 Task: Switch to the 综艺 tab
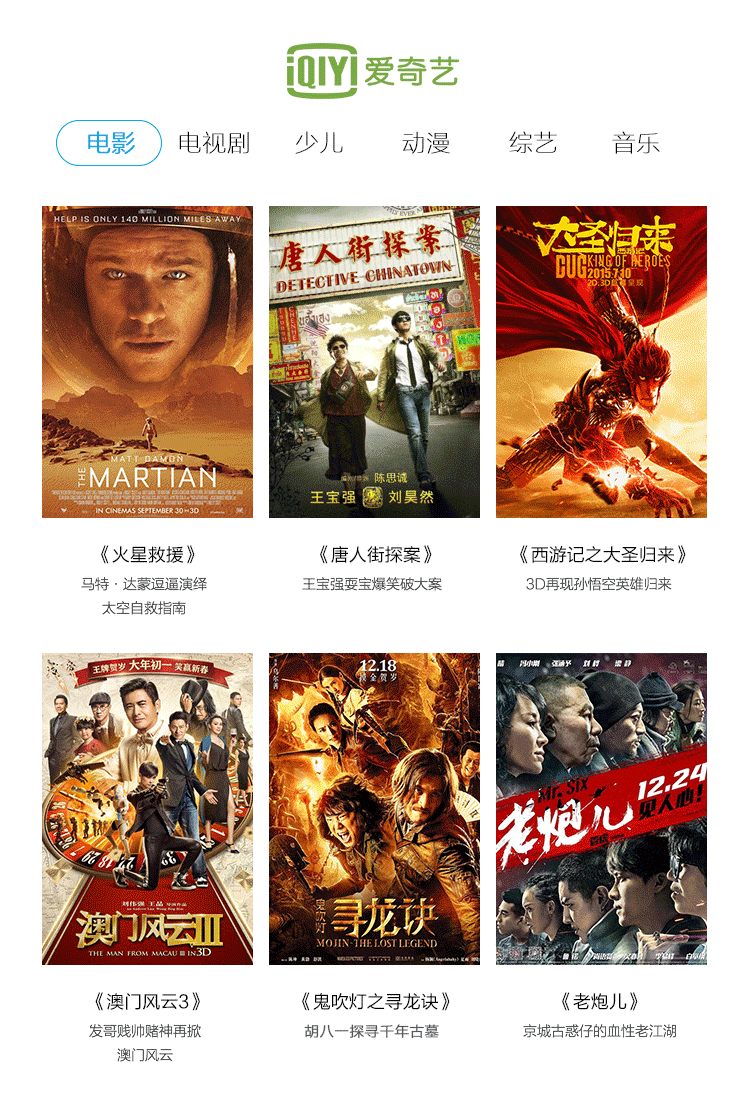[533, 143]
